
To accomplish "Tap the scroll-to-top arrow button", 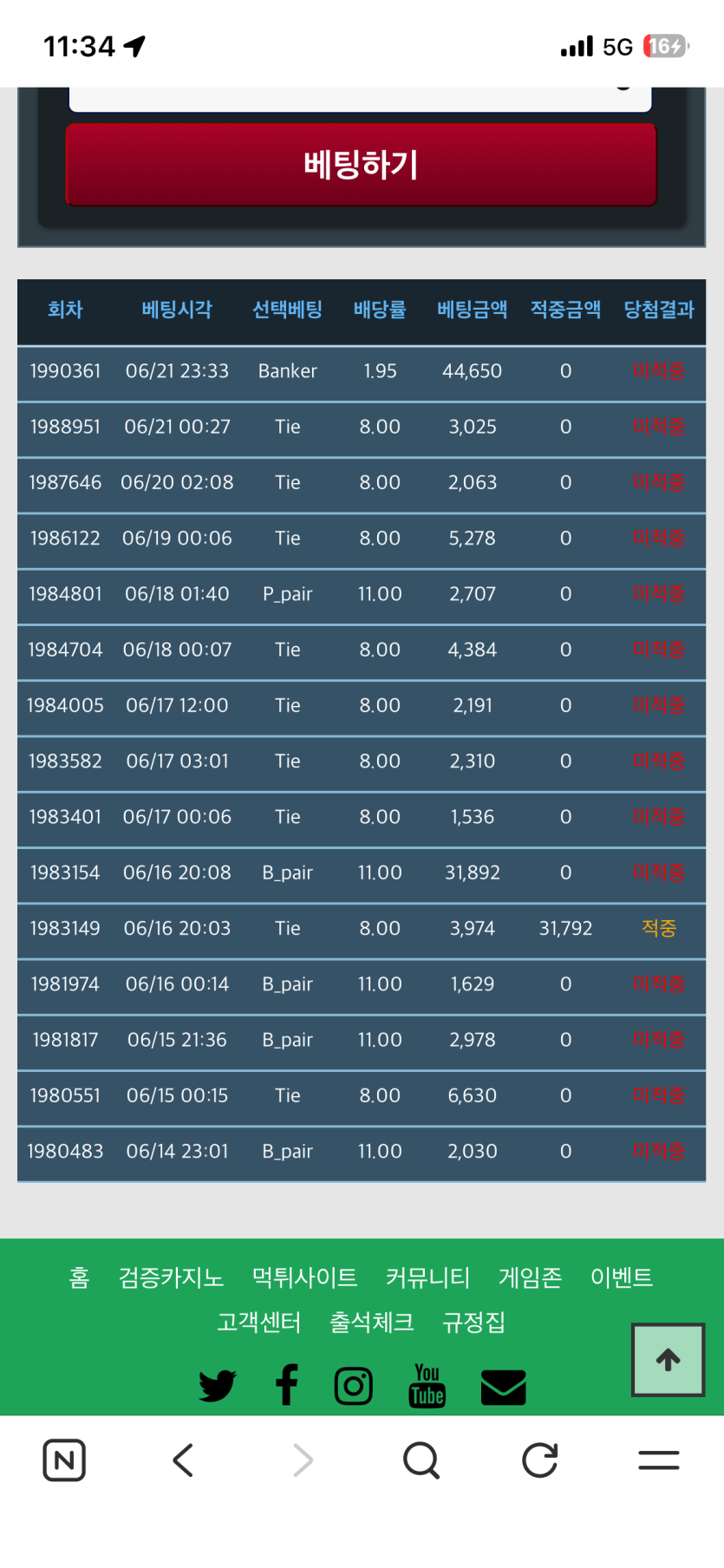I will coord(668,1360).
